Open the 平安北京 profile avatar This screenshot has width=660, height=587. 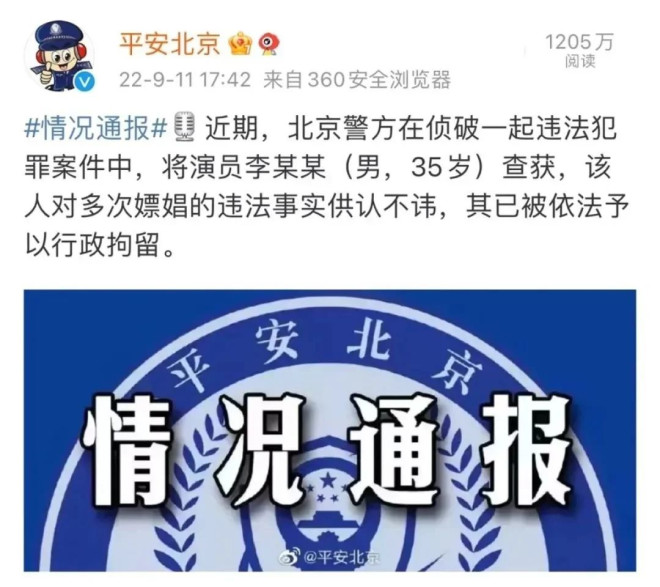click(64, 56)
